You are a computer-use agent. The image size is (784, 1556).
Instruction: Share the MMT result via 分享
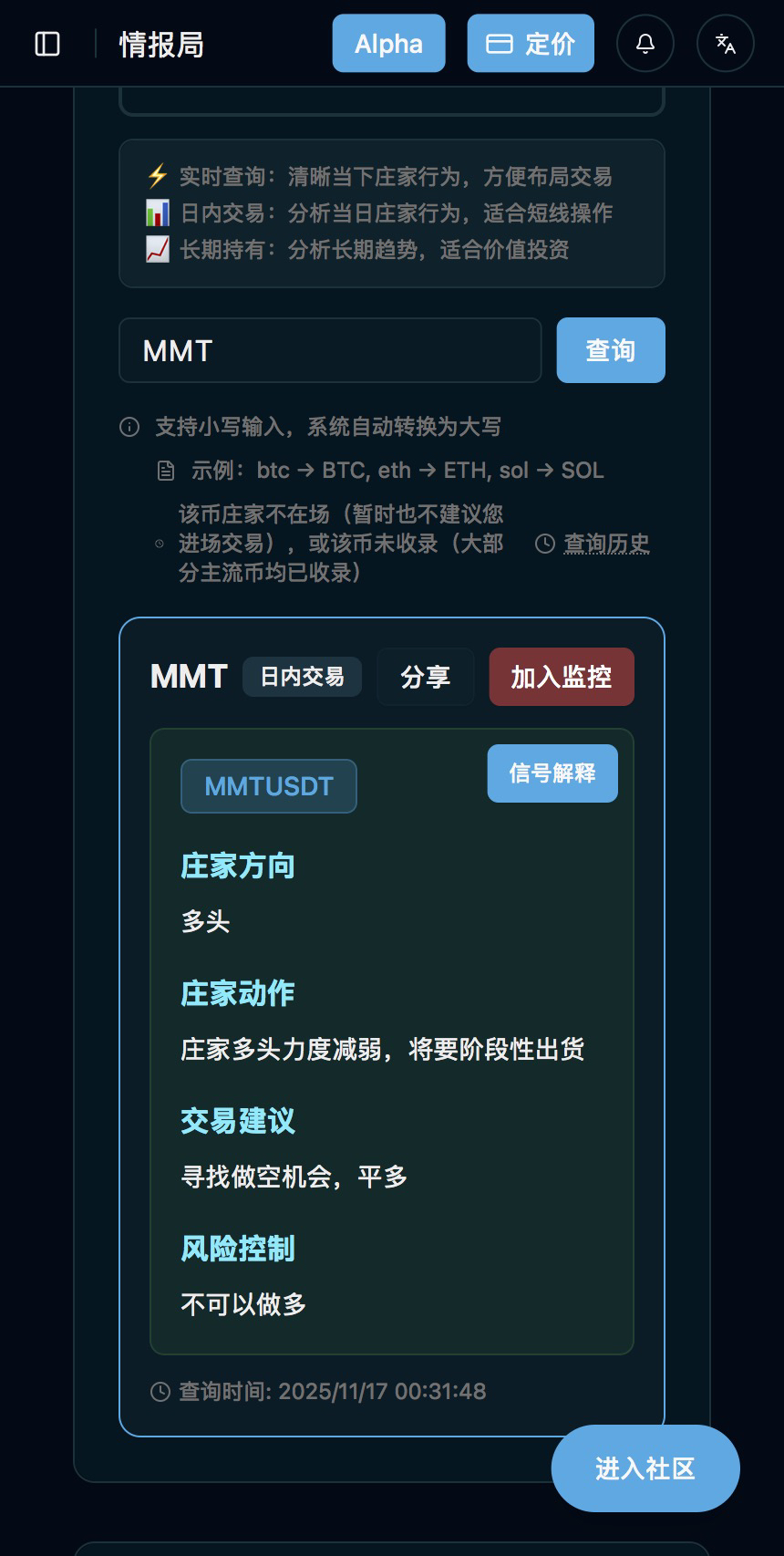coord(426,677)
